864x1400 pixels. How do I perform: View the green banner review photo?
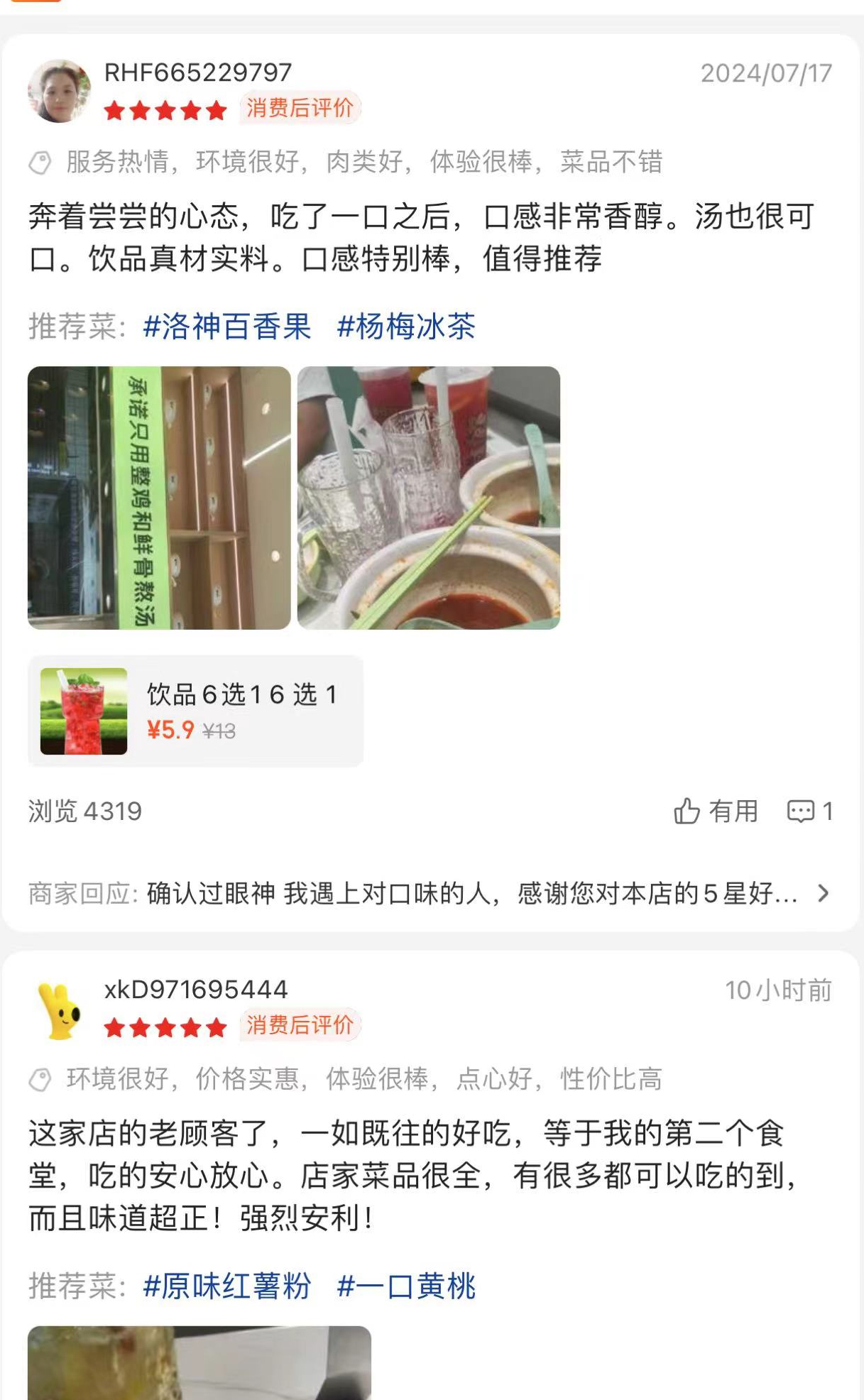159,498
